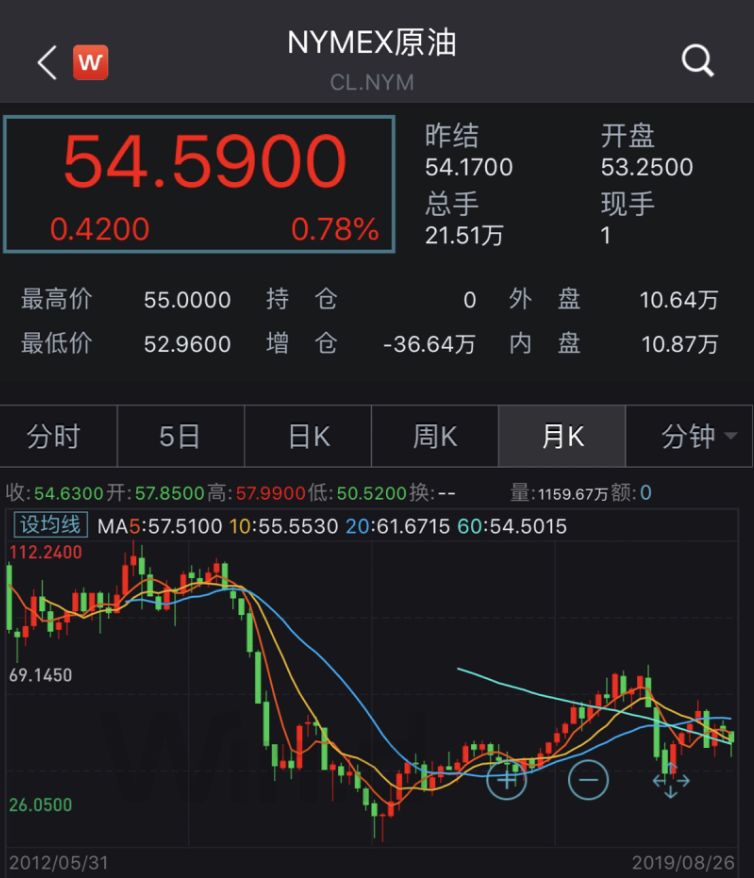Tap the chart pan arrows icon

670,780
